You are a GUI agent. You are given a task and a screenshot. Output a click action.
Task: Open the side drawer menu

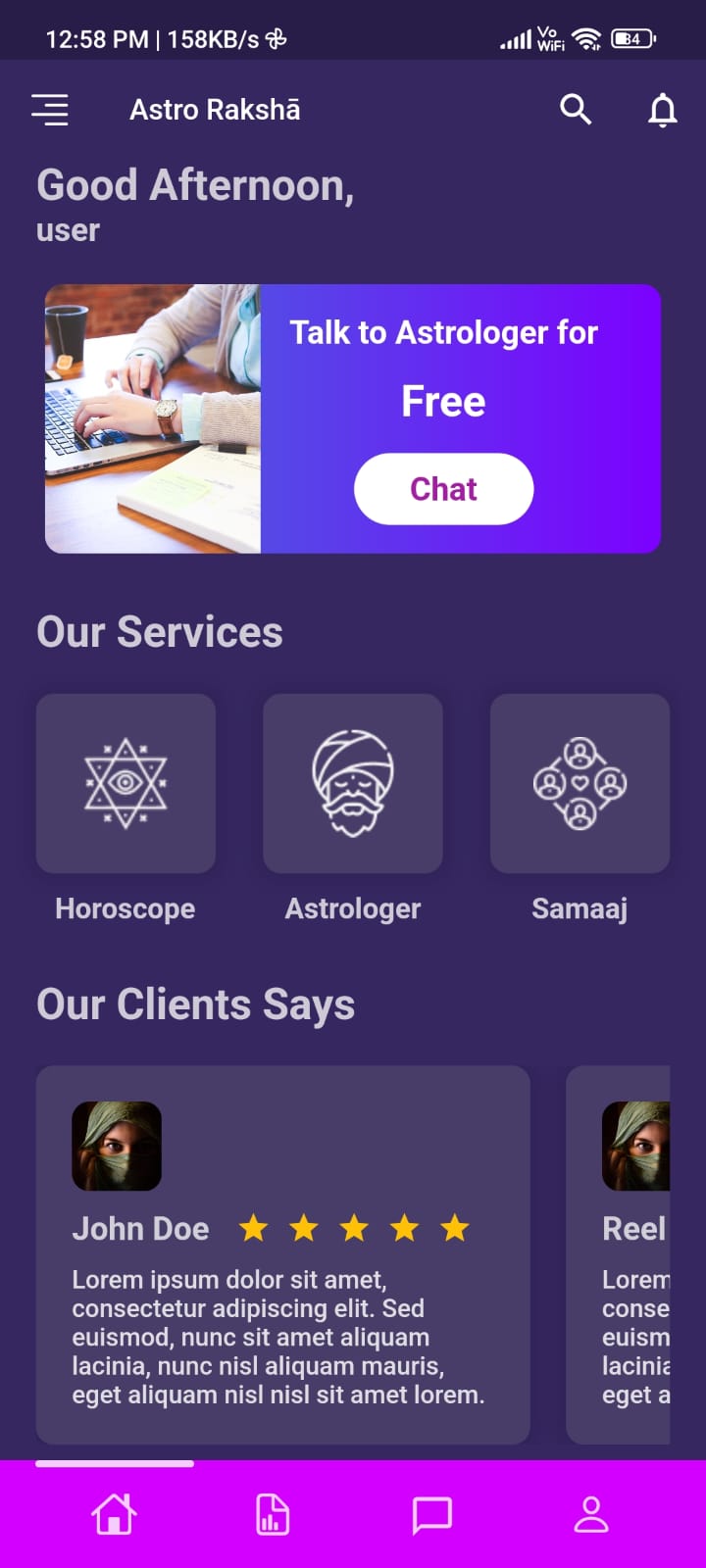(50, 110)
